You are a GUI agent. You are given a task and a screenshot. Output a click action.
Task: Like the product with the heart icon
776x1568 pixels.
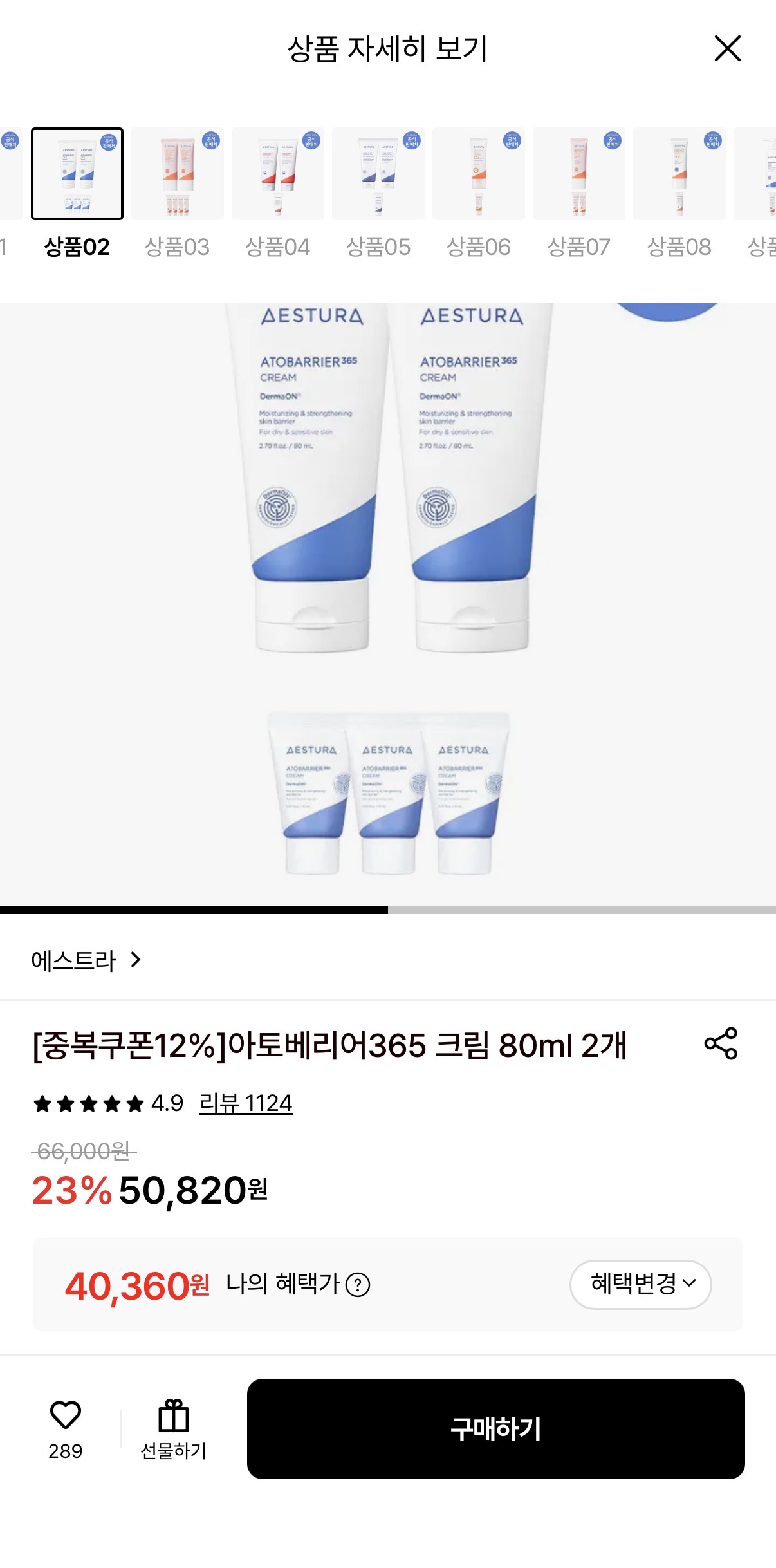coord(66,1415)
